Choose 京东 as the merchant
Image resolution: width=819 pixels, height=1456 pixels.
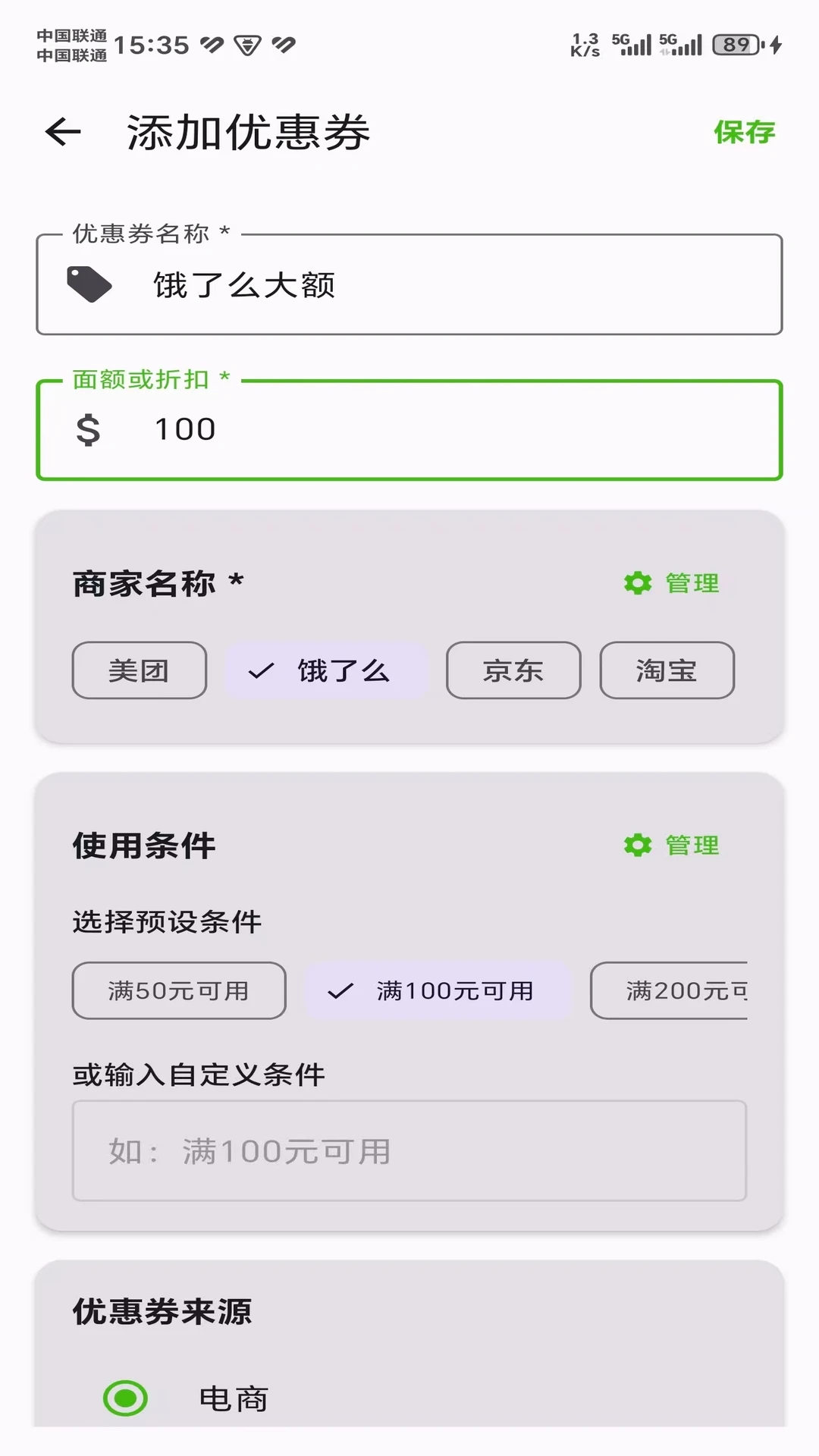(513, 670)
